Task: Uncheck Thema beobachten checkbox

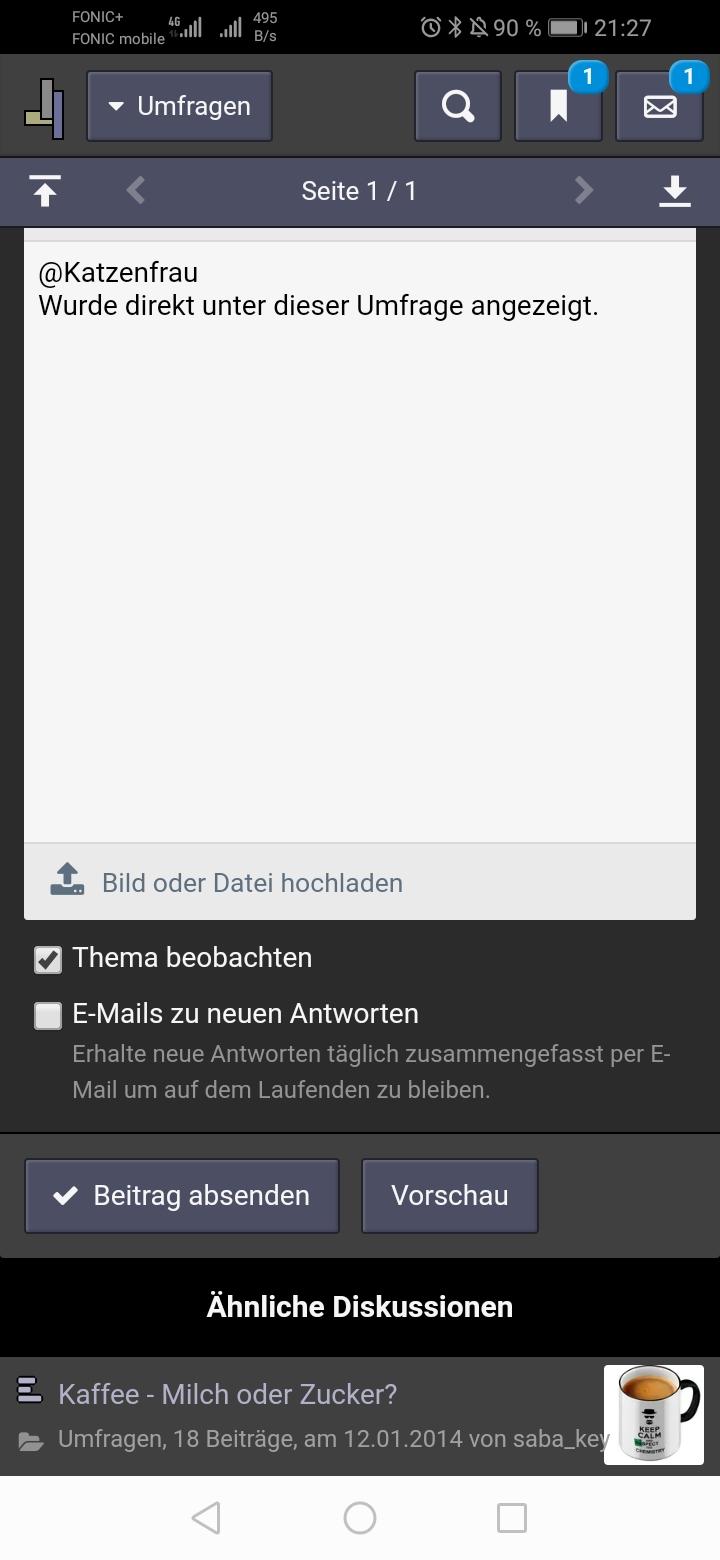Action: 48,959
